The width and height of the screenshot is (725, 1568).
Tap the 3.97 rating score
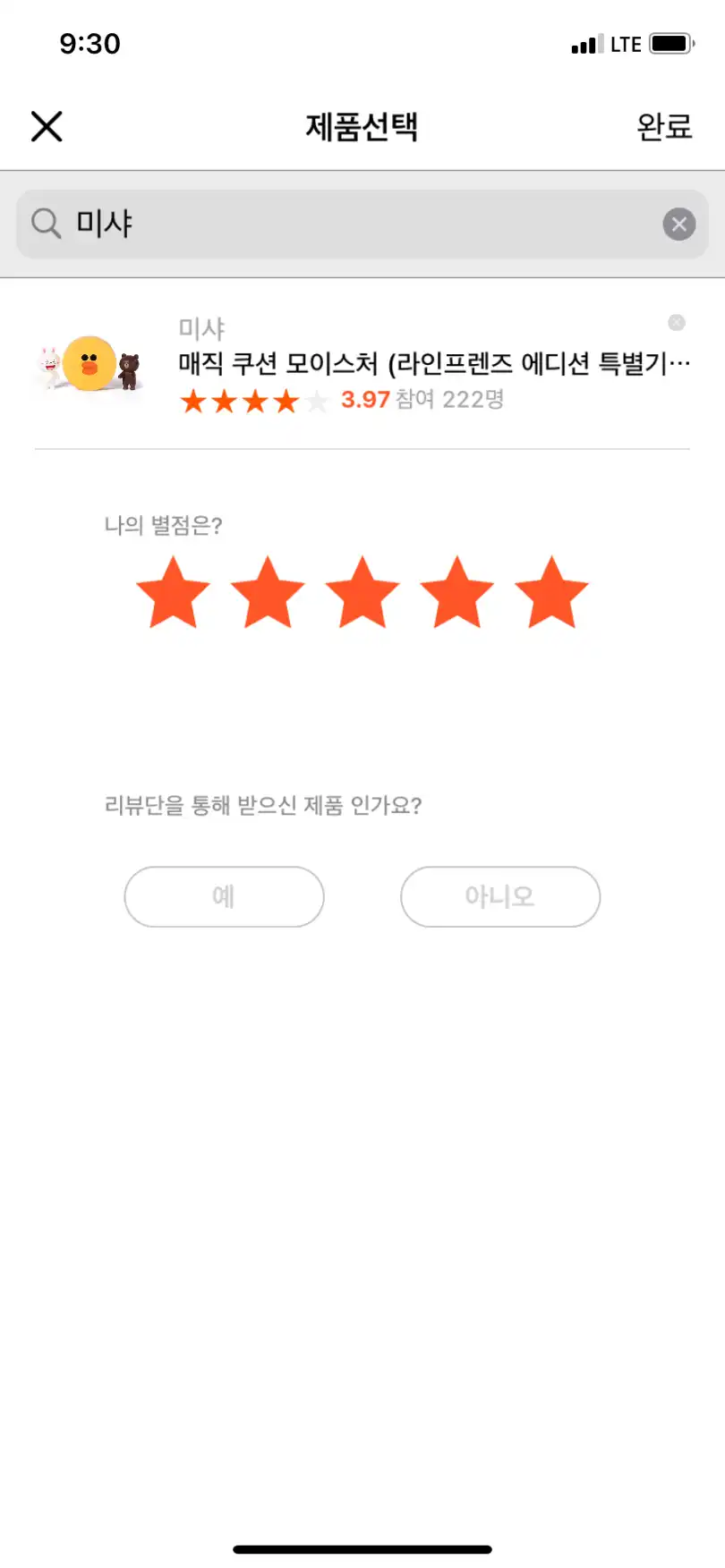tap(365, 401)
